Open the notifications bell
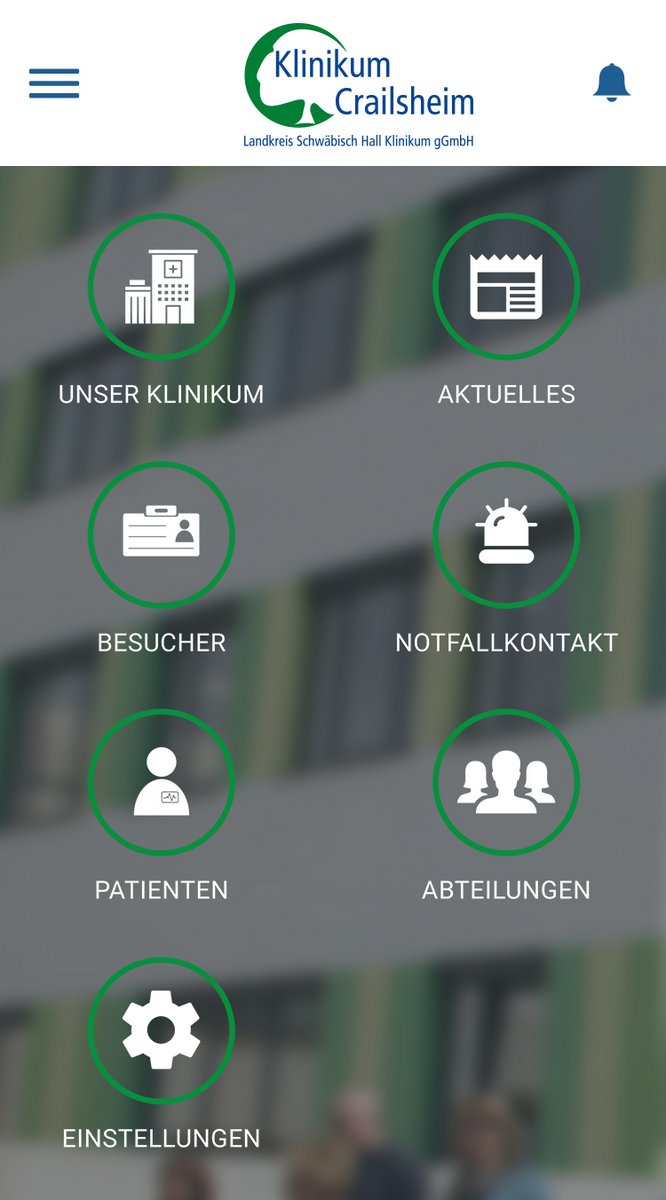The height and width of the screenshot is (1200, 666). [611, 82]
